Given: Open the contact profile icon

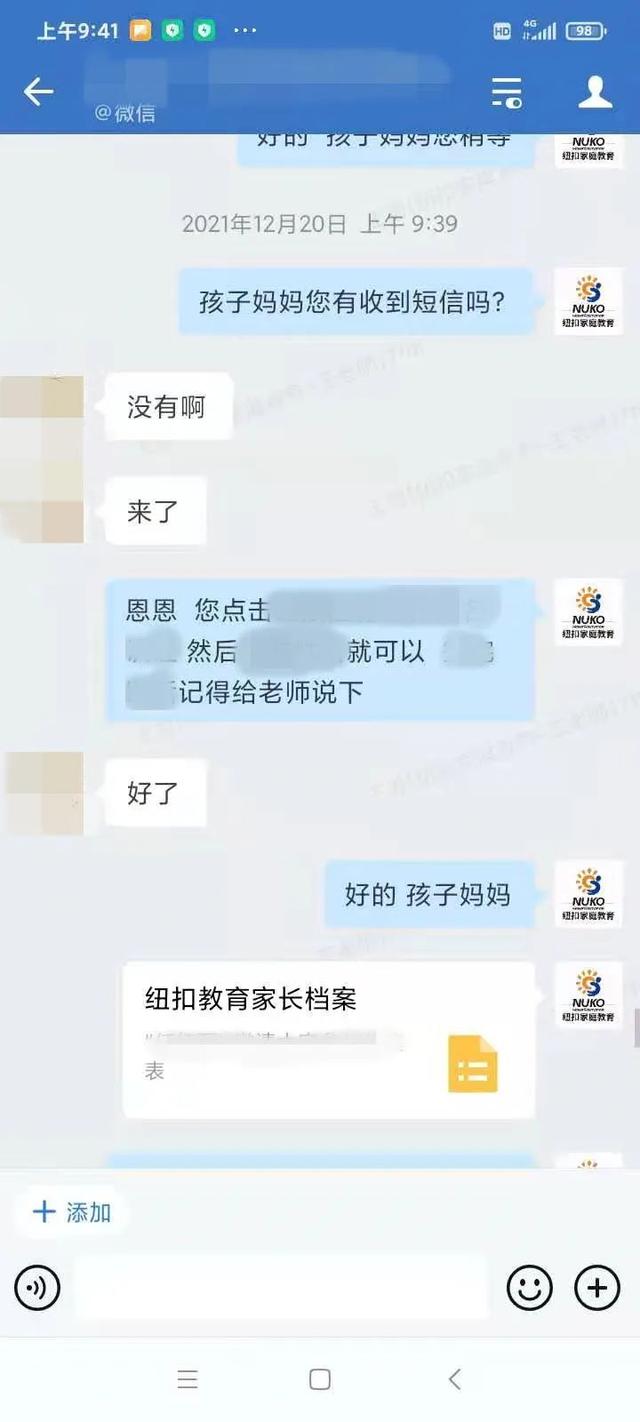Looking at the screenshot, I should 595,92.
